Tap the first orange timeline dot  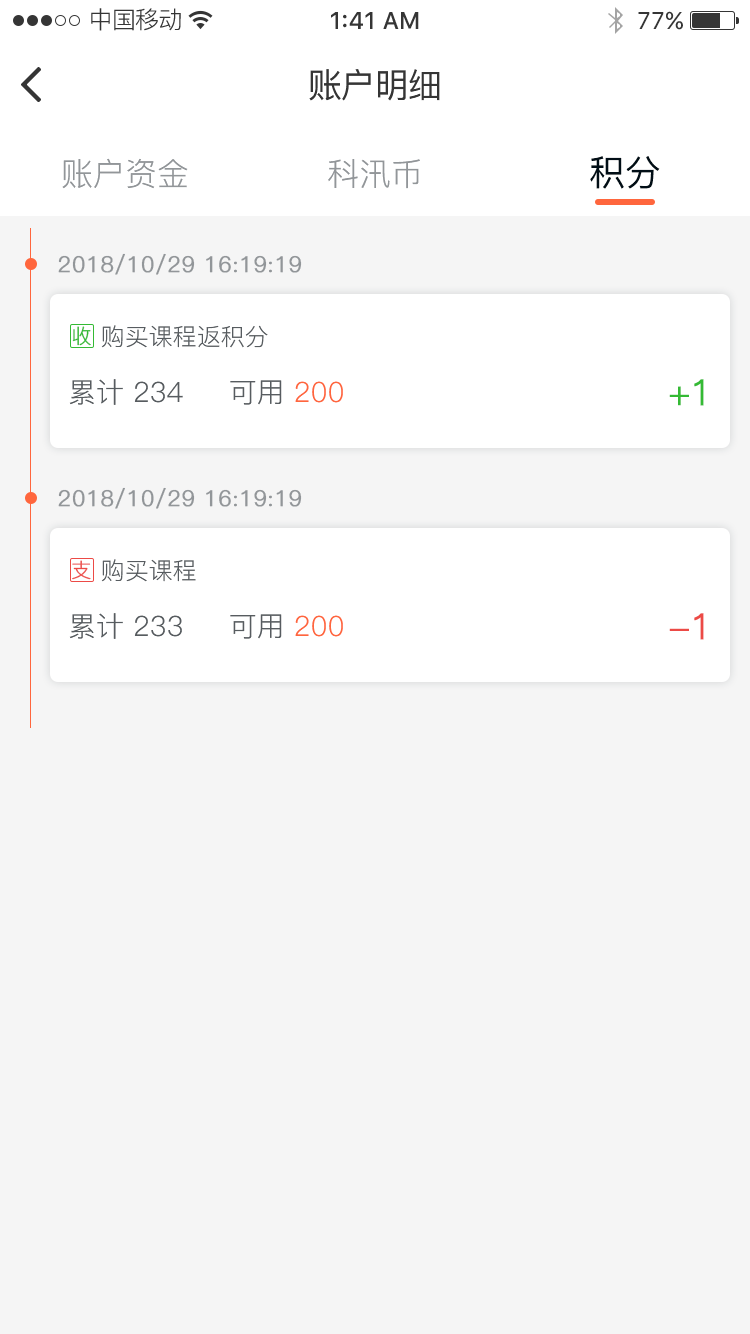click(x=31, y=264)
